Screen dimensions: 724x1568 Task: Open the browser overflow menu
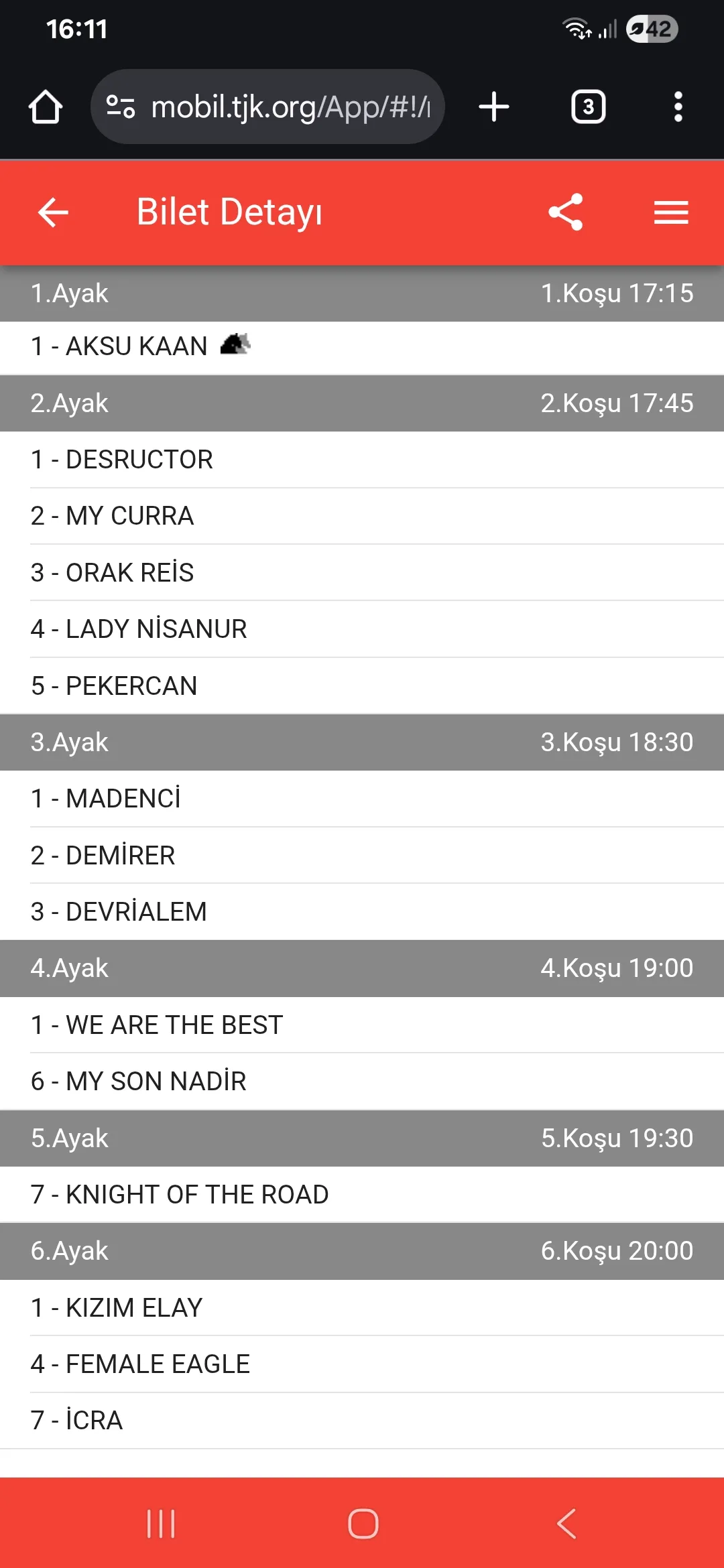point(678,107)
